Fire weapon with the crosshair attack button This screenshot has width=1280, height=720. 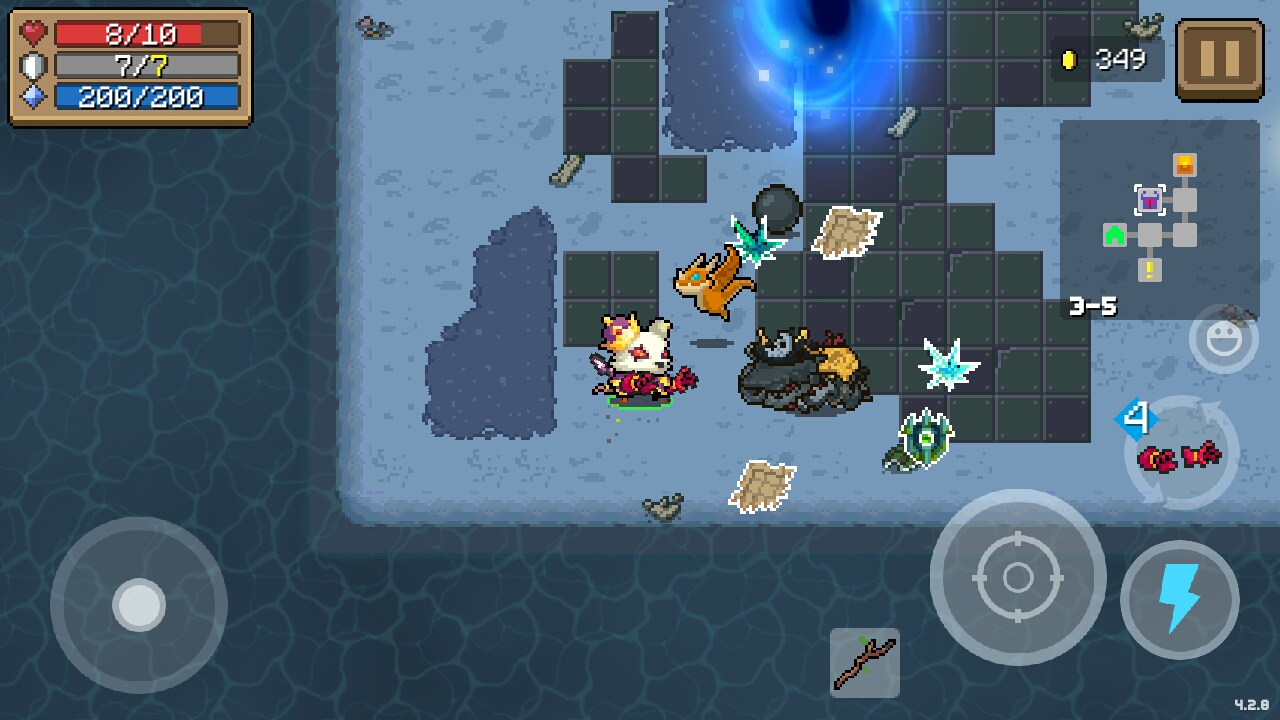coord(1017,577)
